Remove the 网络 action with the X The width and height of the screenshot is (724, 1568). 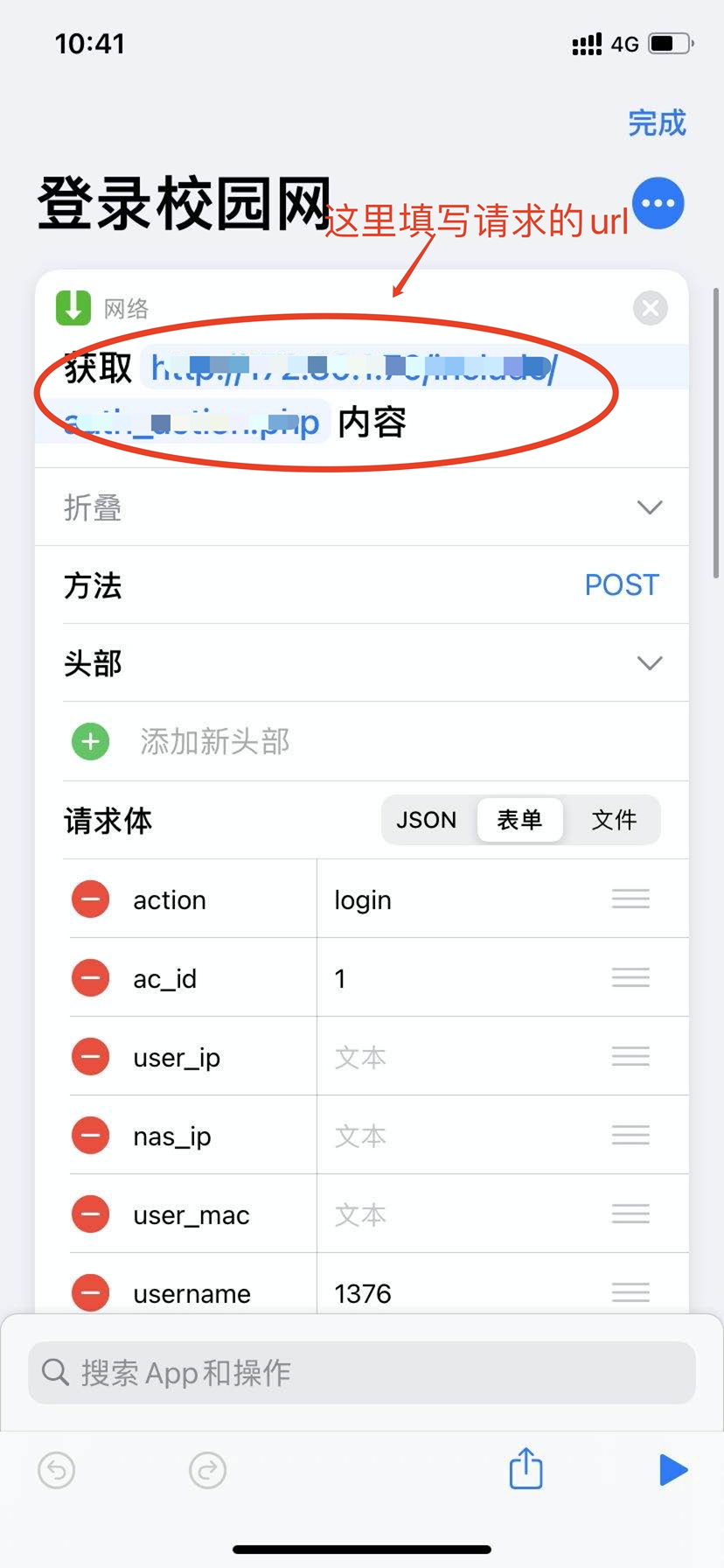pyautogui.click(x=650, y=308)
